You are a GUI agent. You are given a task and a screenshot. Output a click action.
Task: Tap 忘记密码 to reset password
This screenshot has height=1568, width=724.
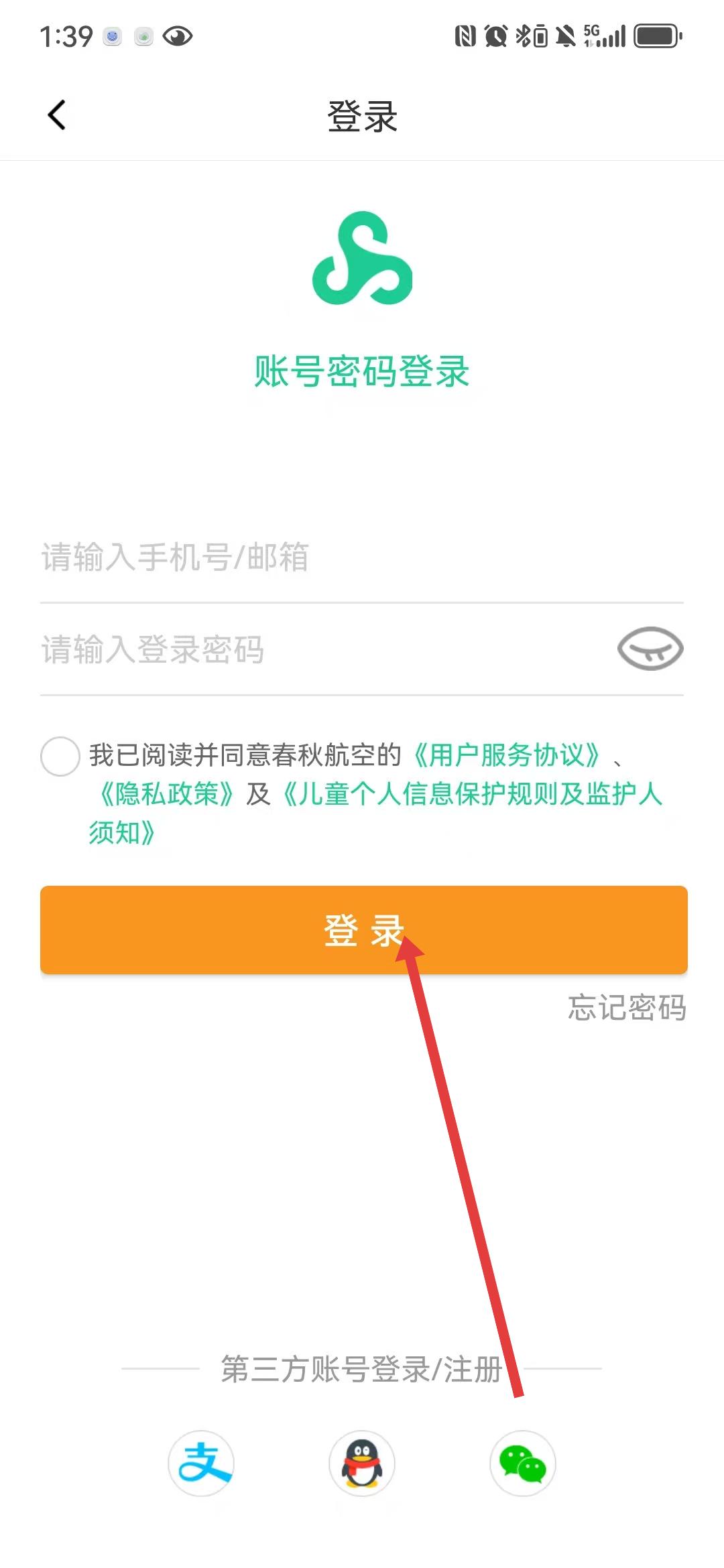click(x=627, y=1008)
